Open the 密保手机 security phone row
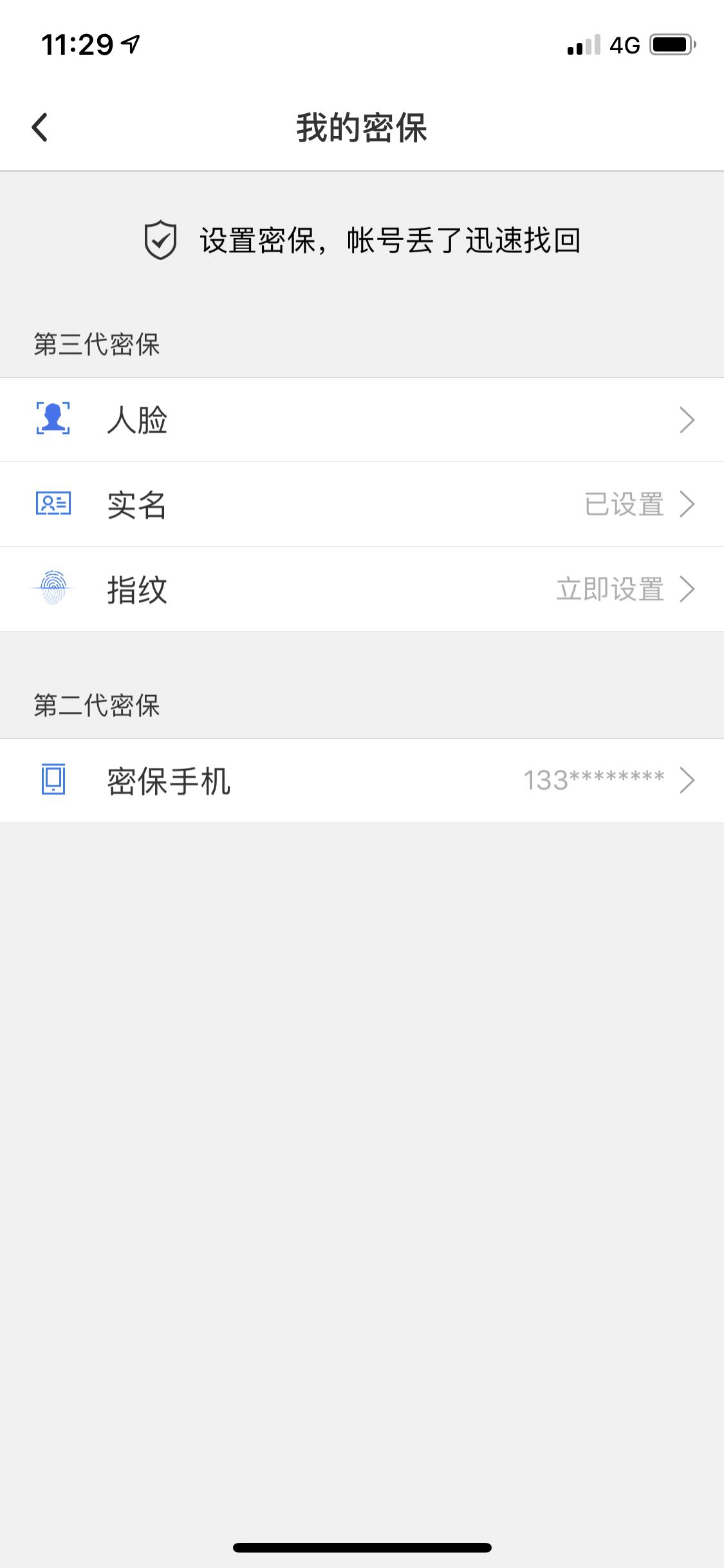The height and width of the screenshot is (1568, 724). (x=362, y=781)
